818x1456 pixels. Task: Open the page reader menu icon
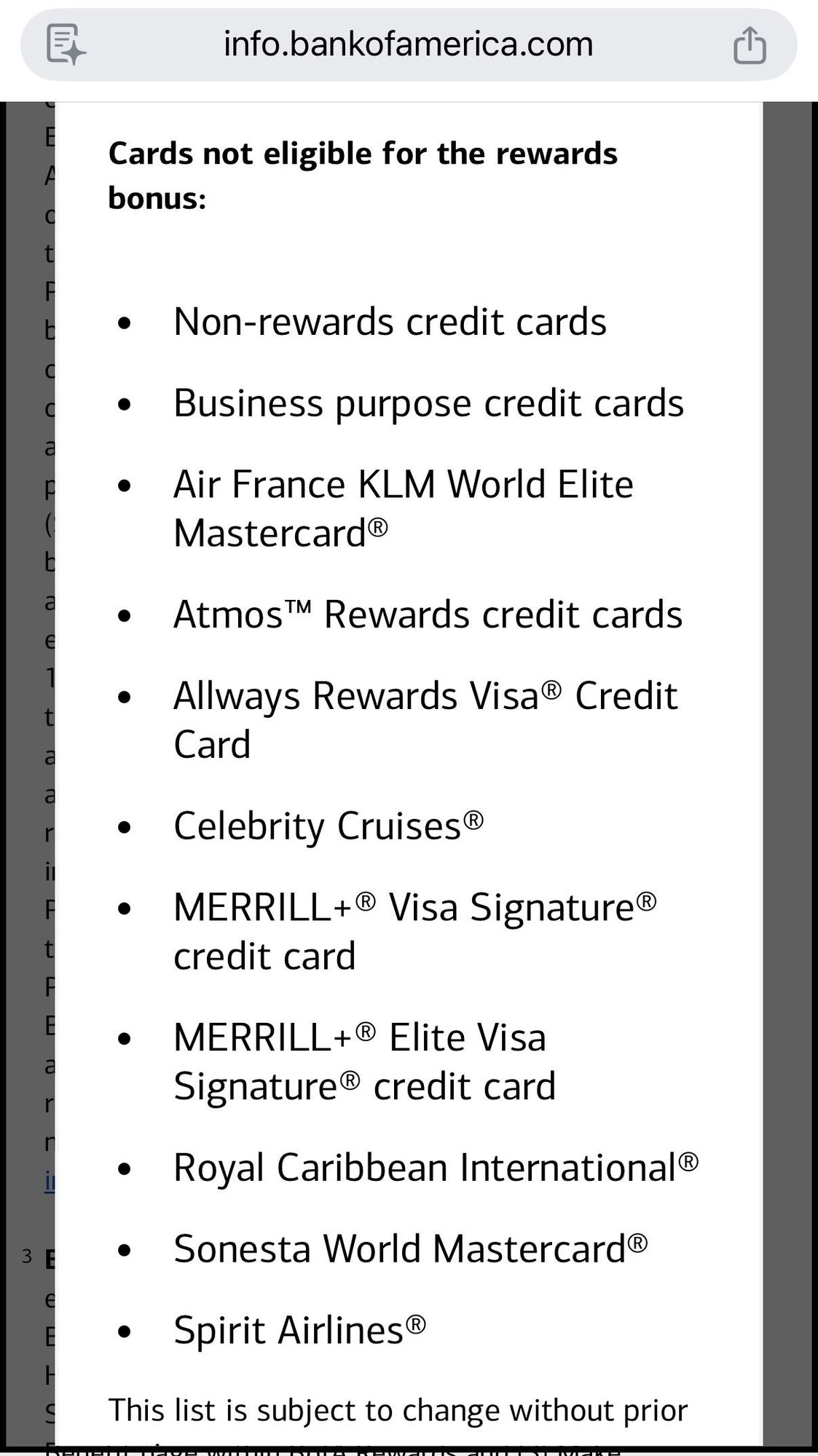pos(66,44)
